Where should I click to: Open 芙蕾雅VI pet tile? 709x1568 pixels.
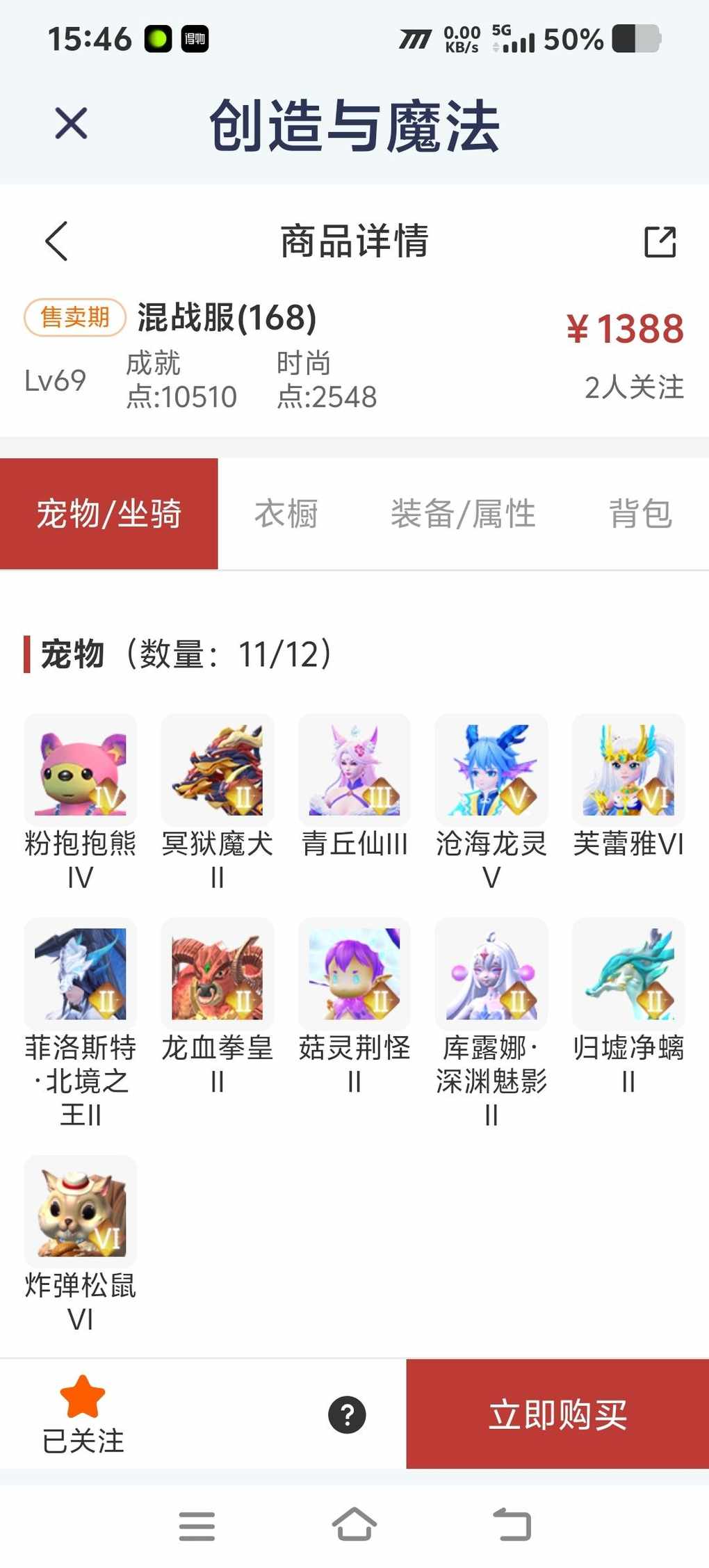628,770
